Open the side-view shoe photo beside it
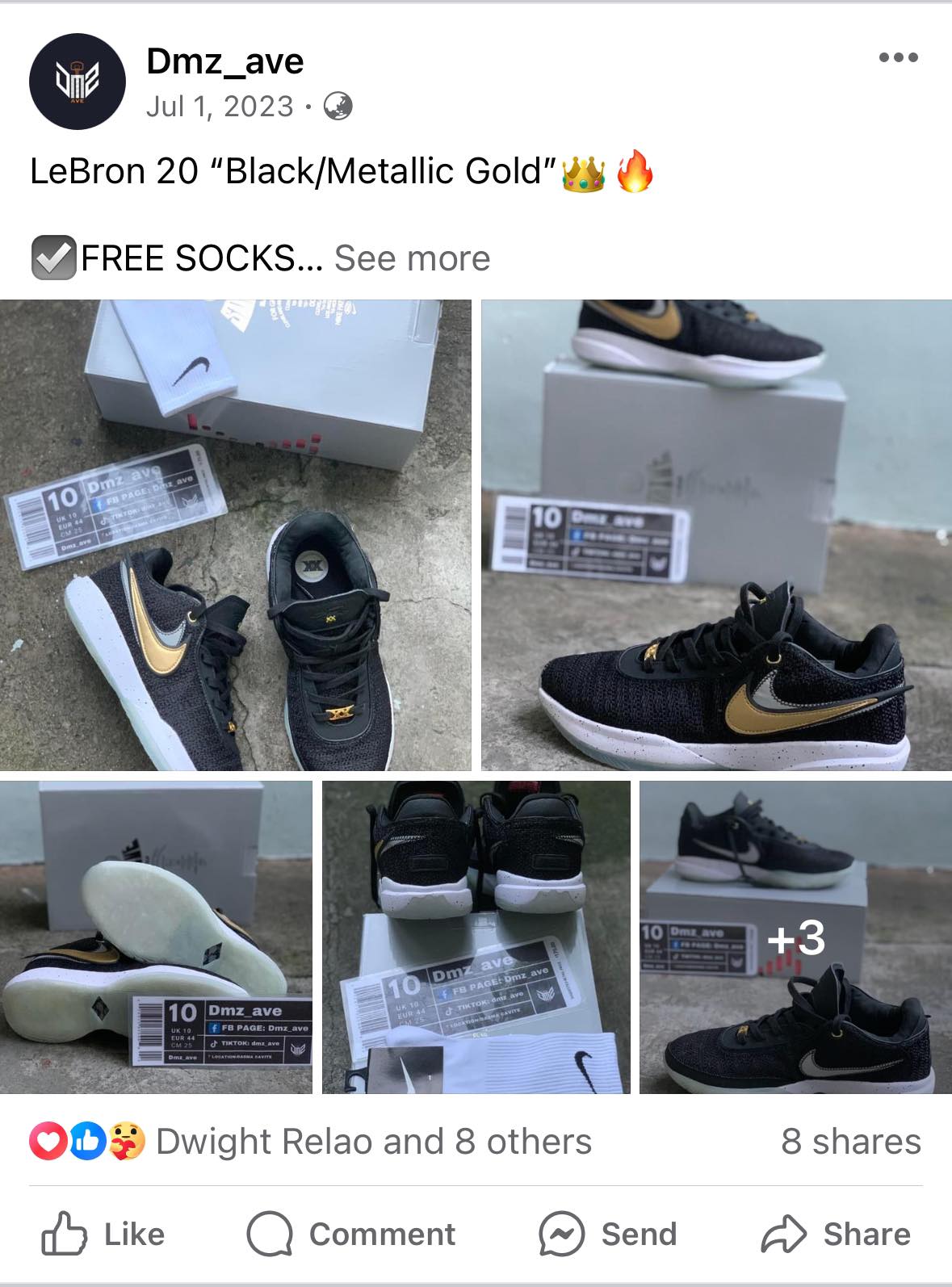This screenshot has height=1287, width=952. coord(716,535)
